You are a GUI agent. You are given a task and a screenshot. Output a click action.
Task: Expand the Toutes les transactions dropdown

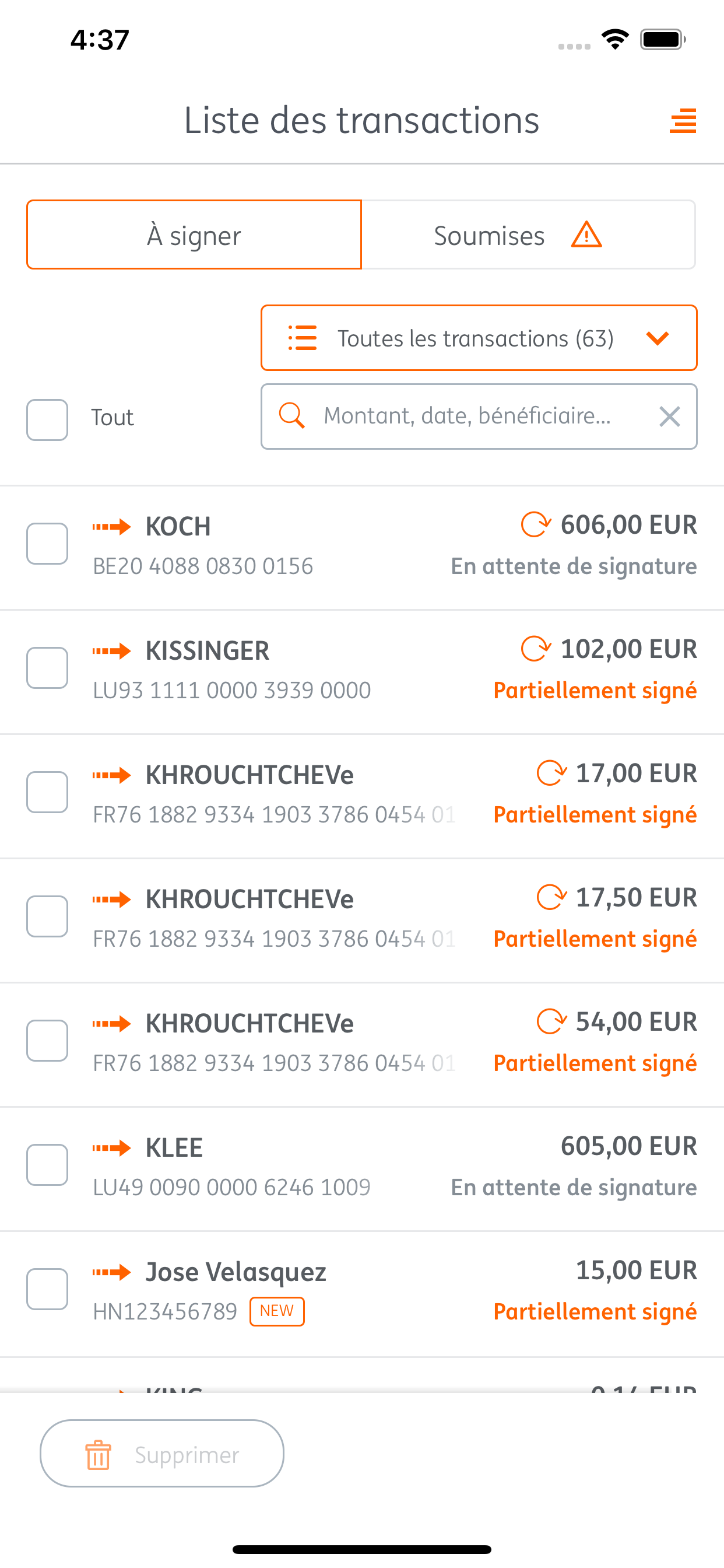coord(479,338)
